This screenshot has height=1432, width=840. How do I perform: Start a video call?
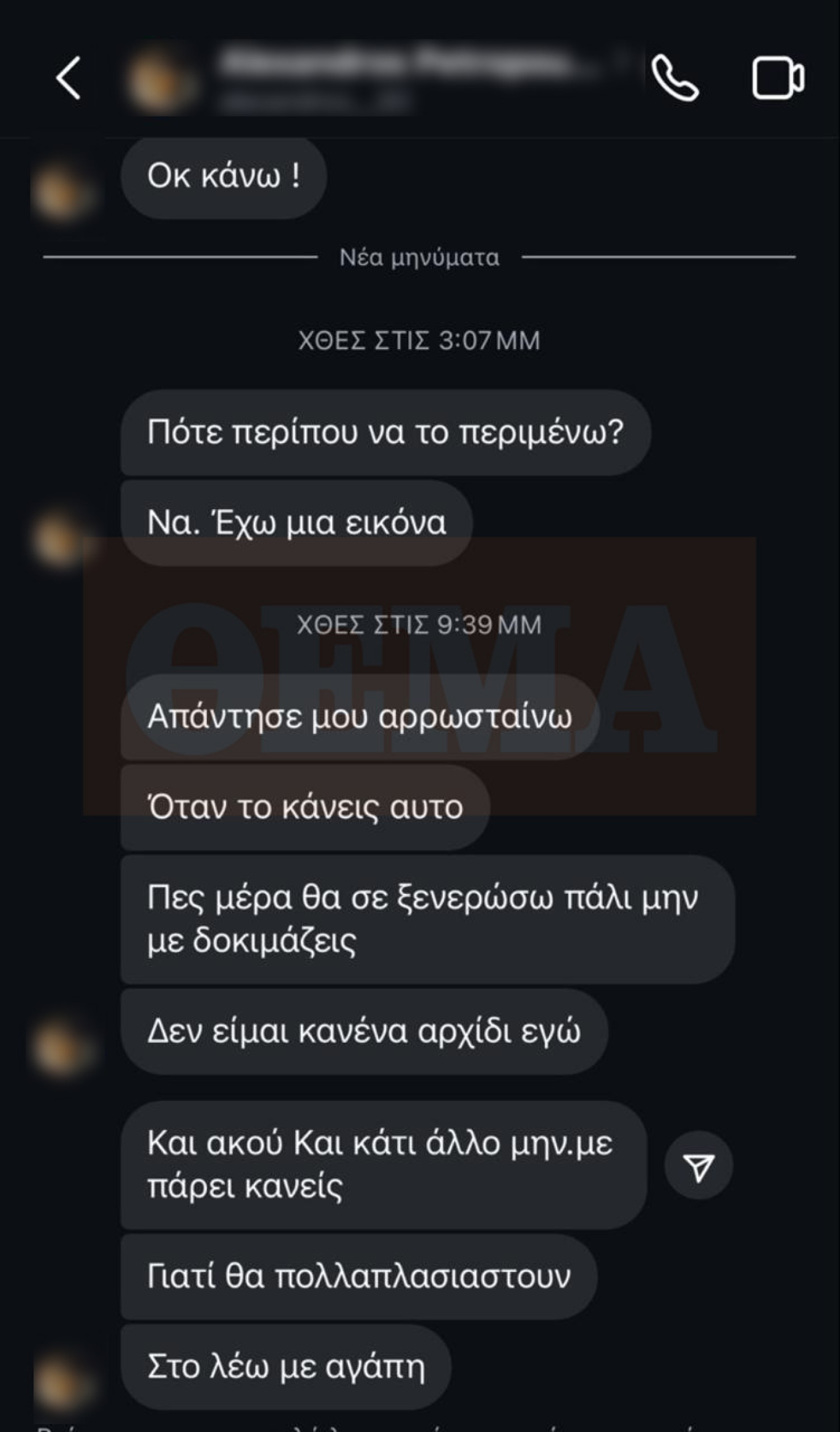[778, 78]
